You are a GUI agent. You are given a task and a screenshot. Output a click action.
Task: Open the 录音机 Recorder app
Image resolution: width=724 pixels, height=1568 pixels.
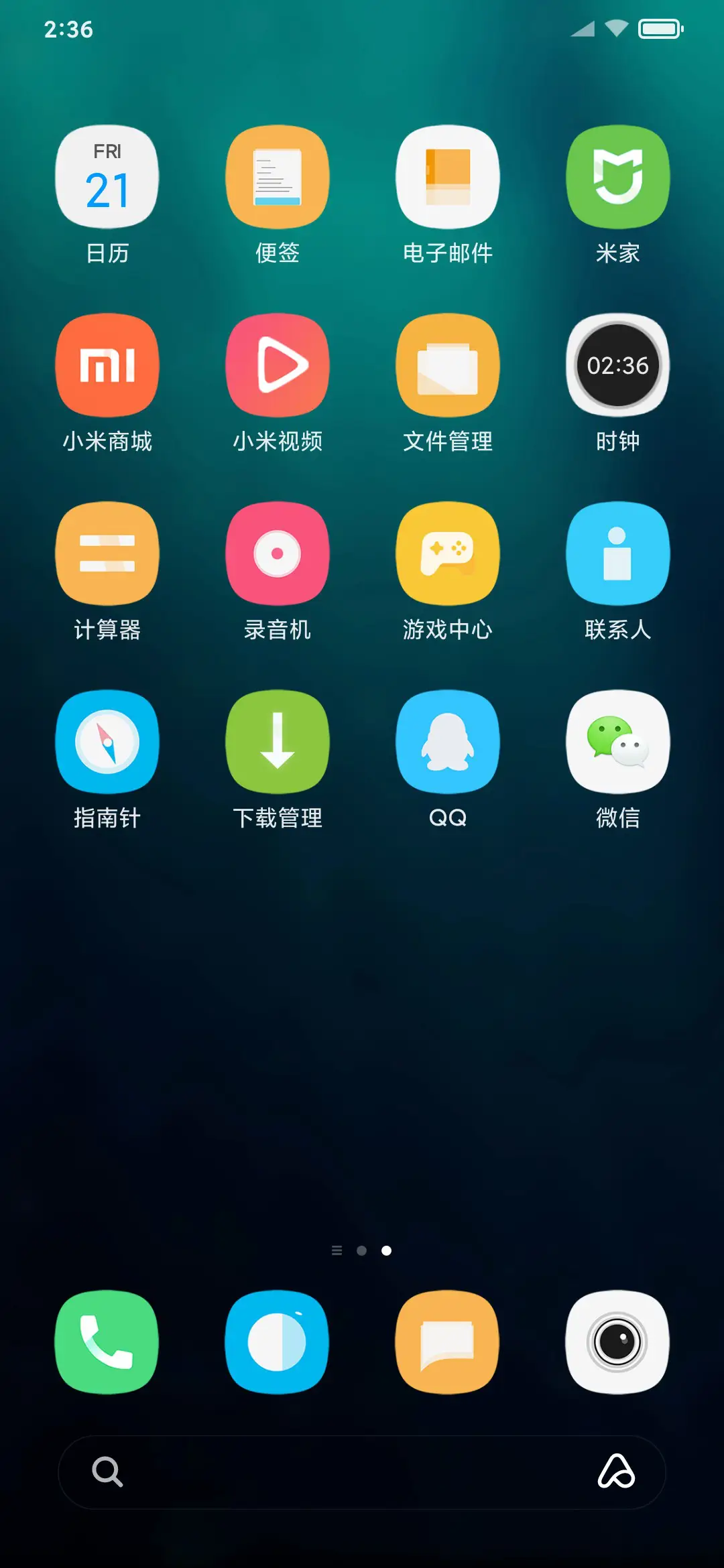(277, 553)
